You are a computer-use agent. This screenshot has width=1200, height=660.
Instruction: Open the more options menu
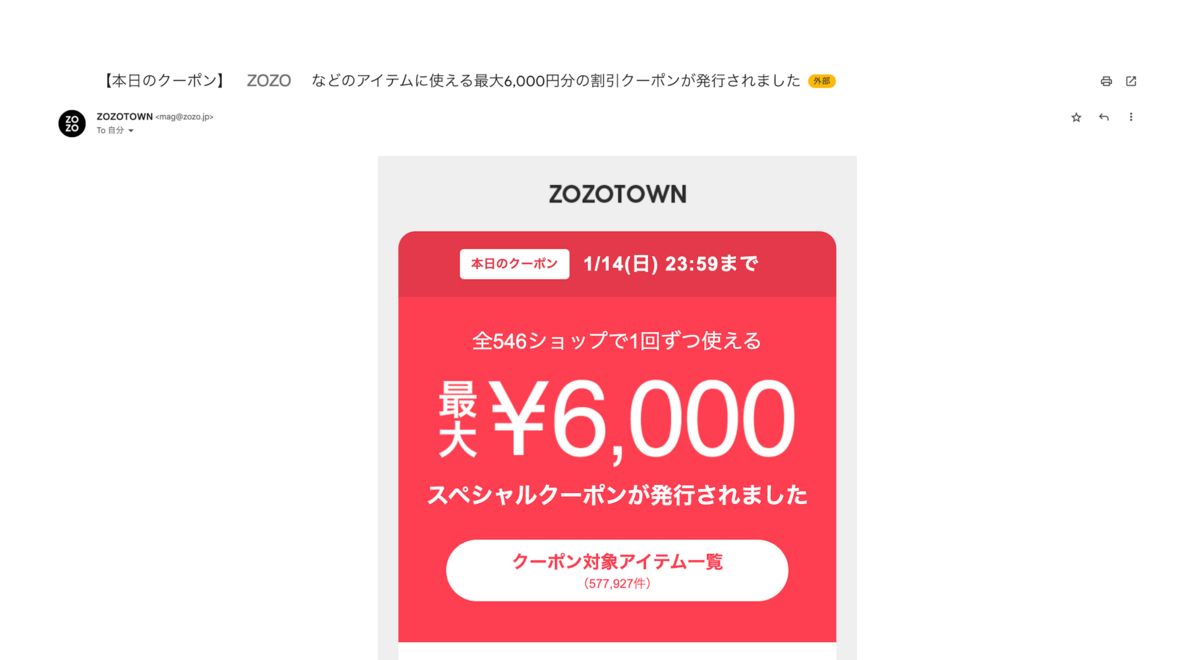[1131, 117]
